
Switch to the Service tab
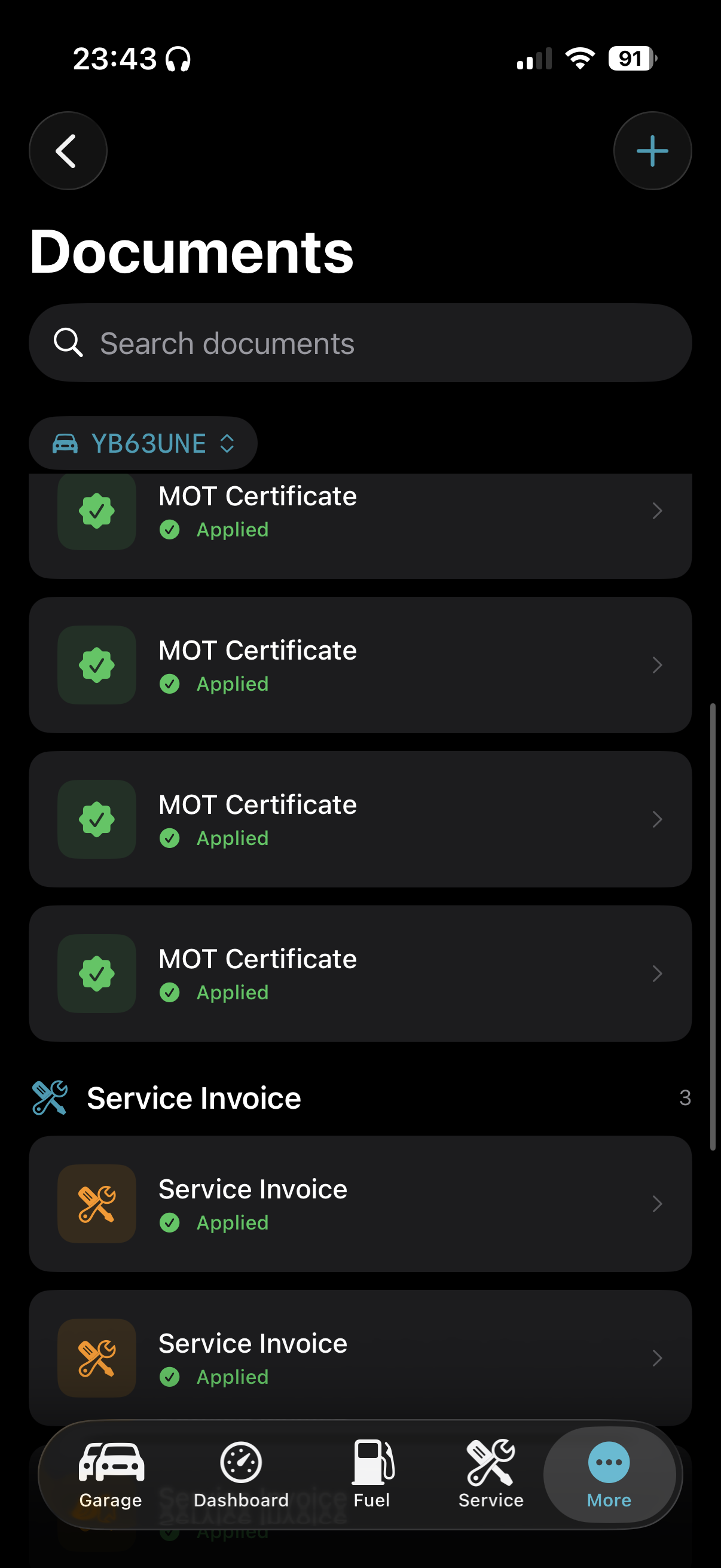click(x=490, y=1474)
